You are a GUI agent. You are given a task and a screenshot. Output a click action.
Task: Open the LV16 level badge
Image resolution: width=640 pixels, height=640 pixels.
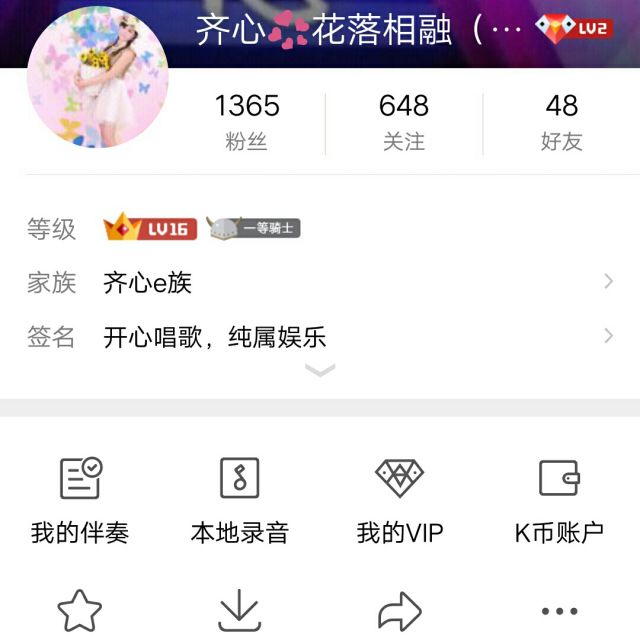click(150, 229)
